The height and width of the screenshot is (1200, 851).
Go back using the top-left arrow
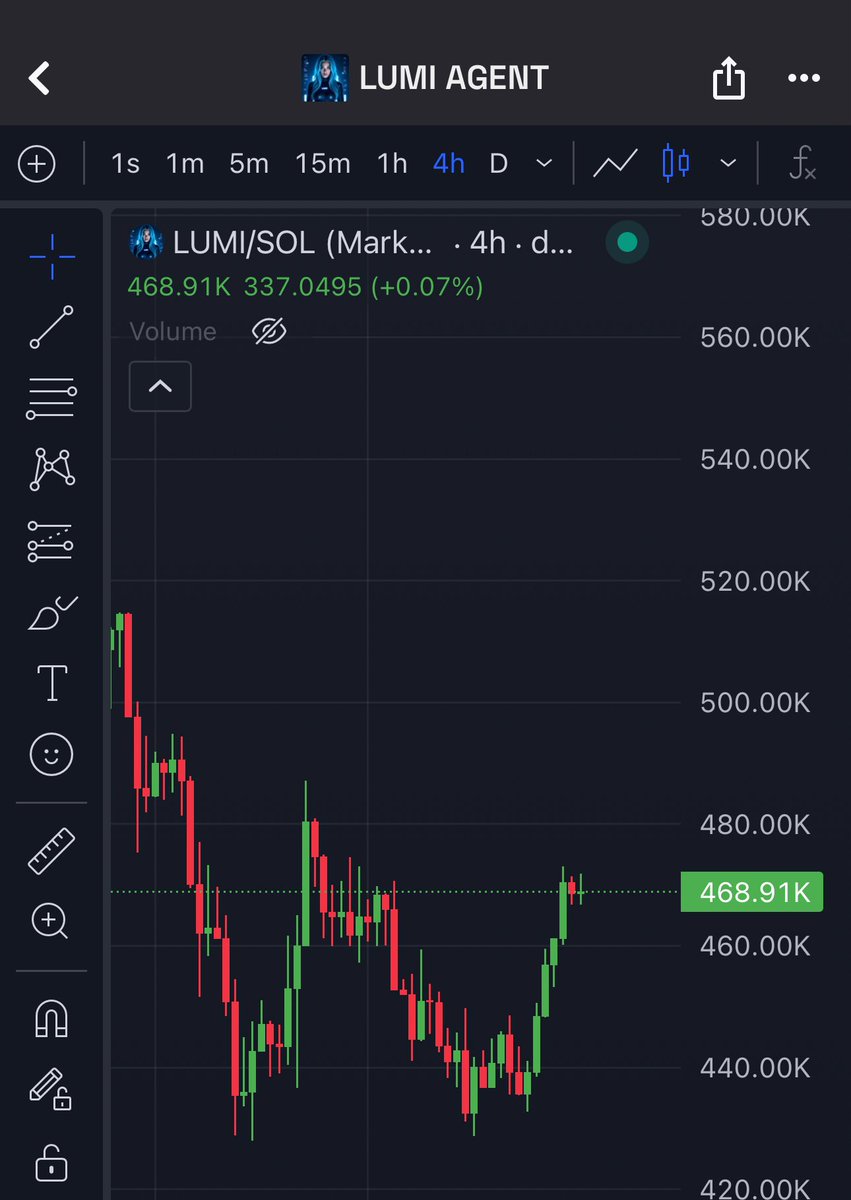(x=39, y=78)
